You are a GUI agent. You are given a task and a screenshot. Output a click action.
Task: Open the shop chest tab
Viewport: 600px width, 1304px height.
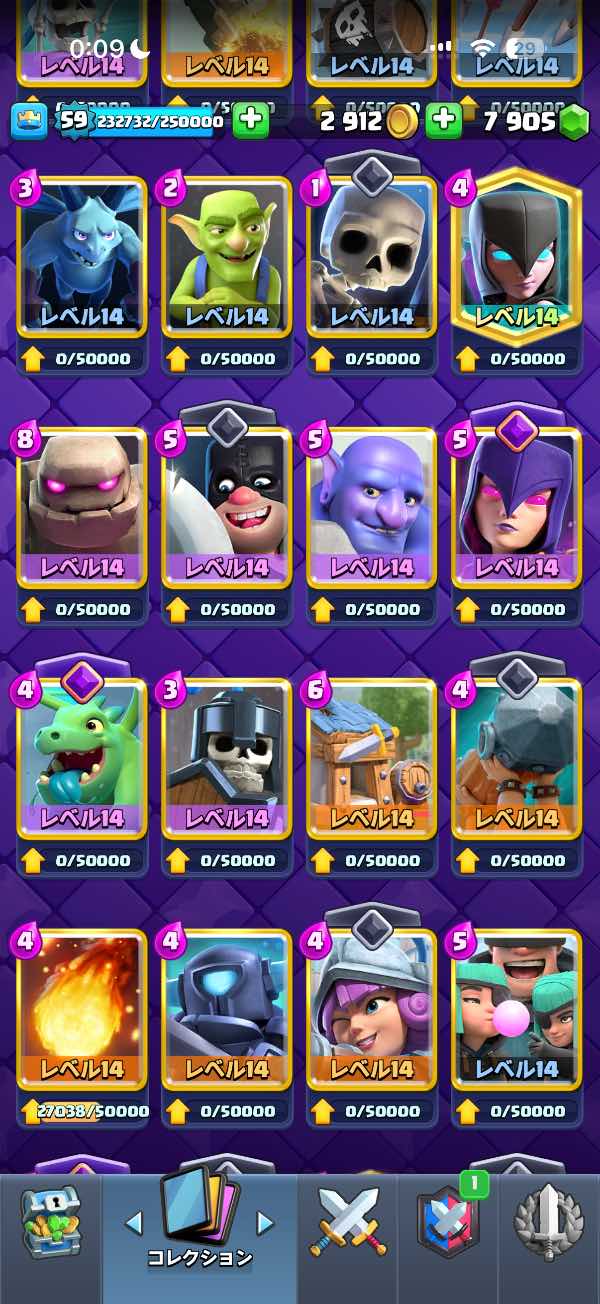point(50,1240)
